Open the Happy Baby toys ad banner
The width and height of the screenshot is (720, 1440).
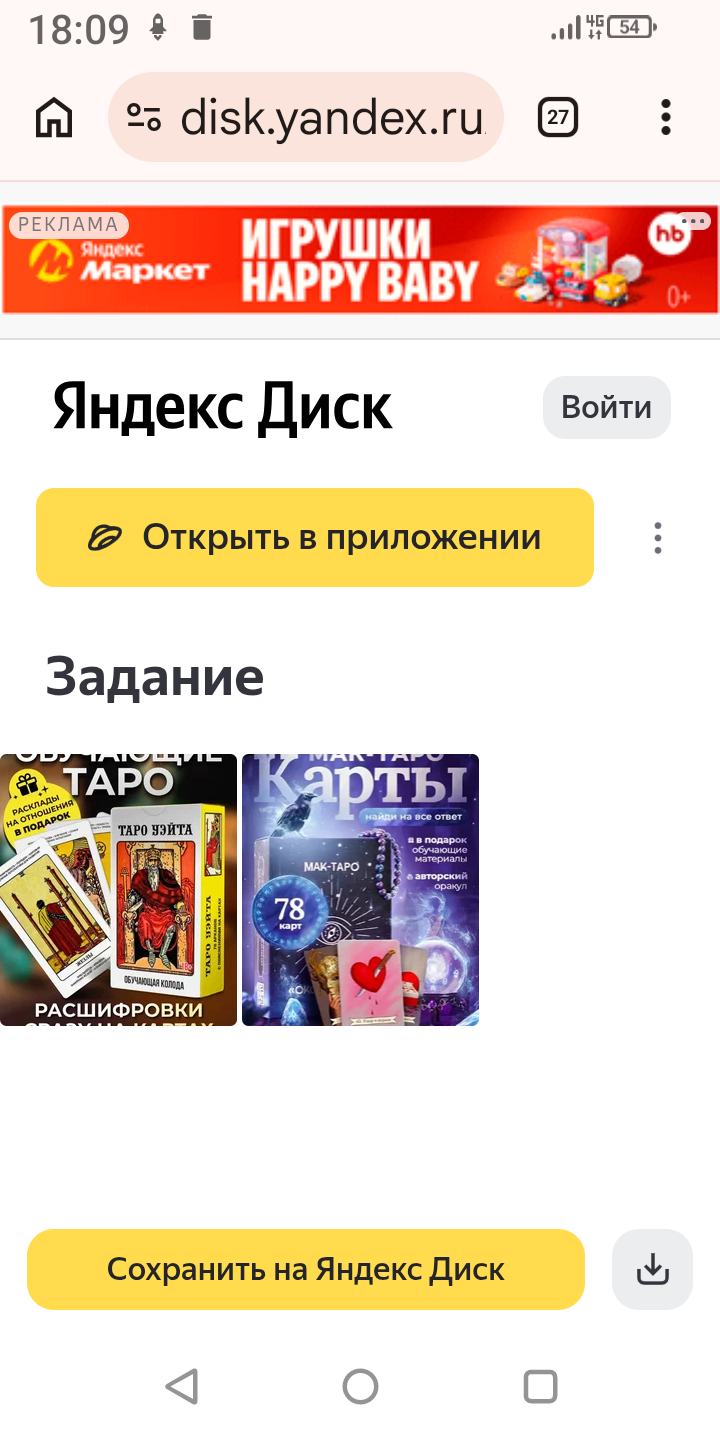click(360, 260)
